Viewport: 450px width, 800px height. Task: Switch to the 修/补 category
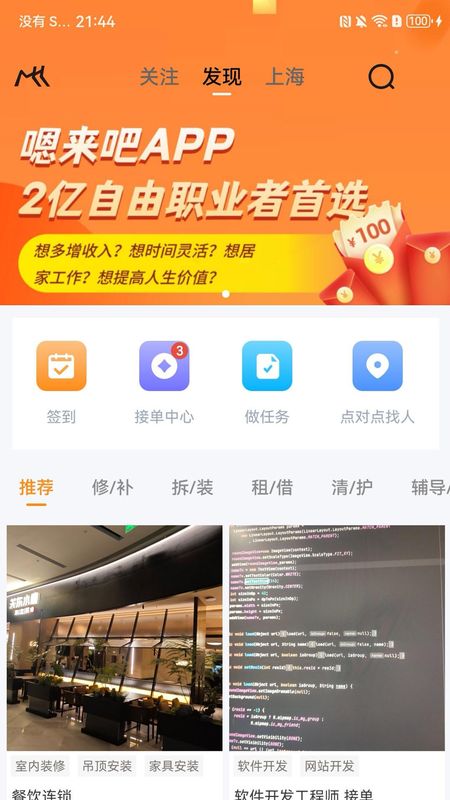[113, 487]
